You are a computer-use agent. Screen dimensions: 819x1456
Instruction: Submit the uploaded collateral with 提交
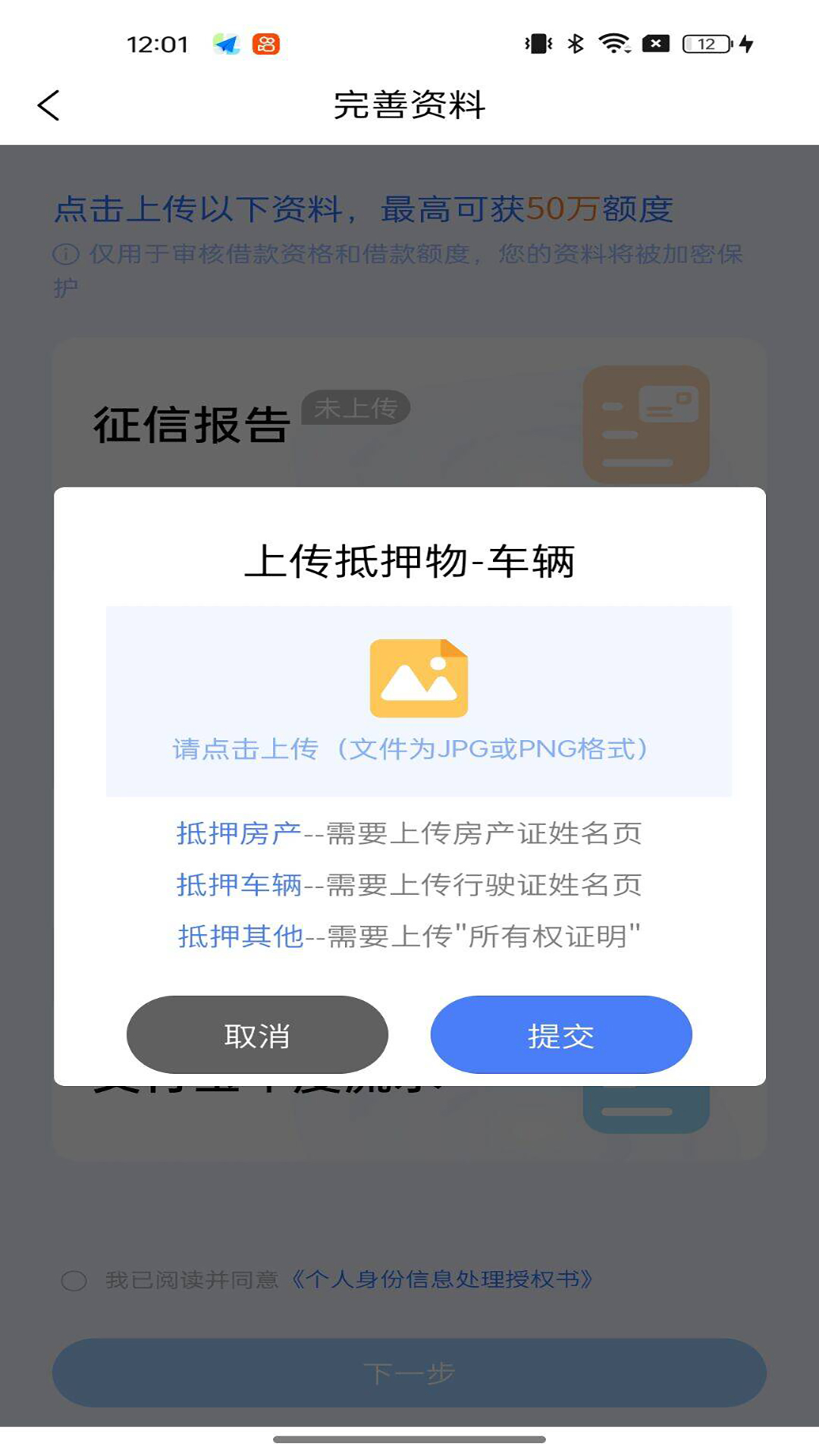tap(561, 1034)
